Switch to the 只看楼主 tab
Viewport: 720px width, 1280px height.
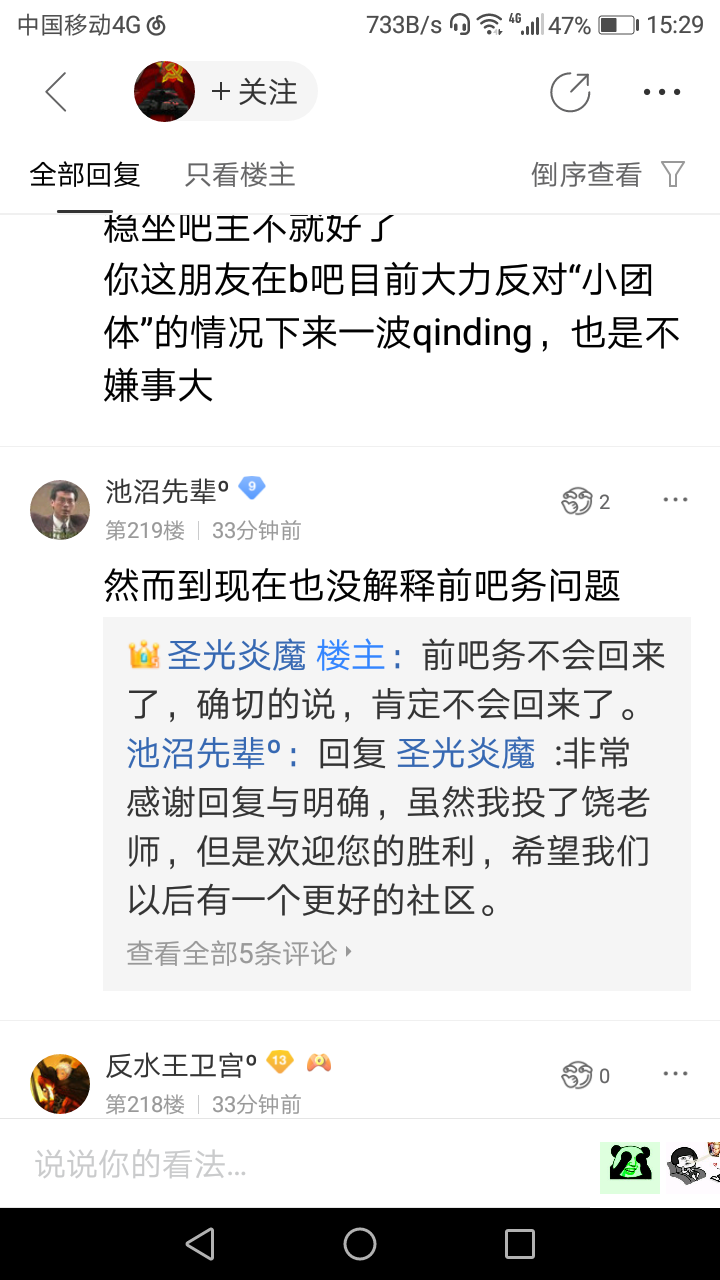tap(240, 175)
